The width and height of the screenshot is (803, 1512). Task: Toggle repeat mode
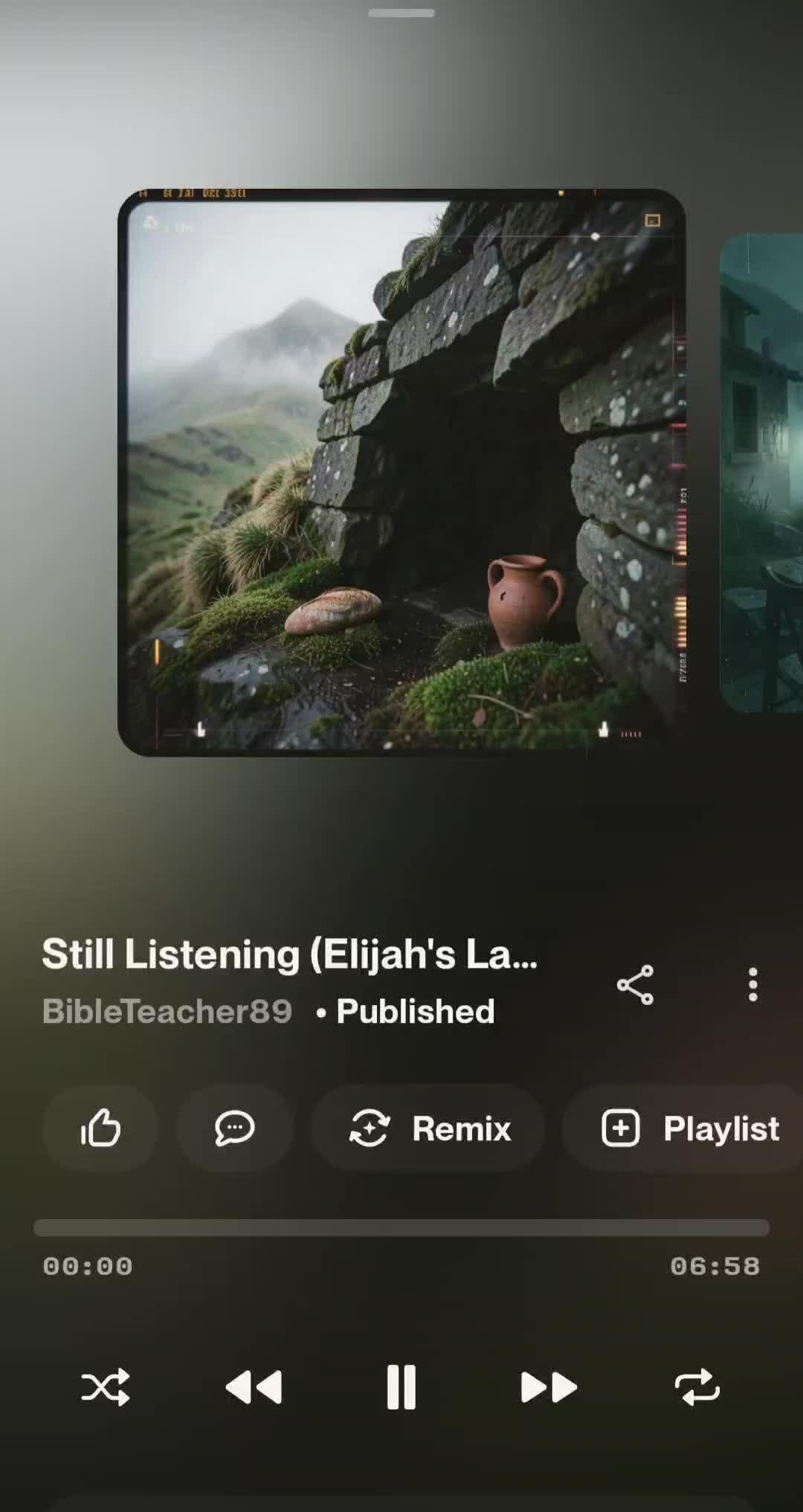pyautogui.click(x=697, y=1387)
